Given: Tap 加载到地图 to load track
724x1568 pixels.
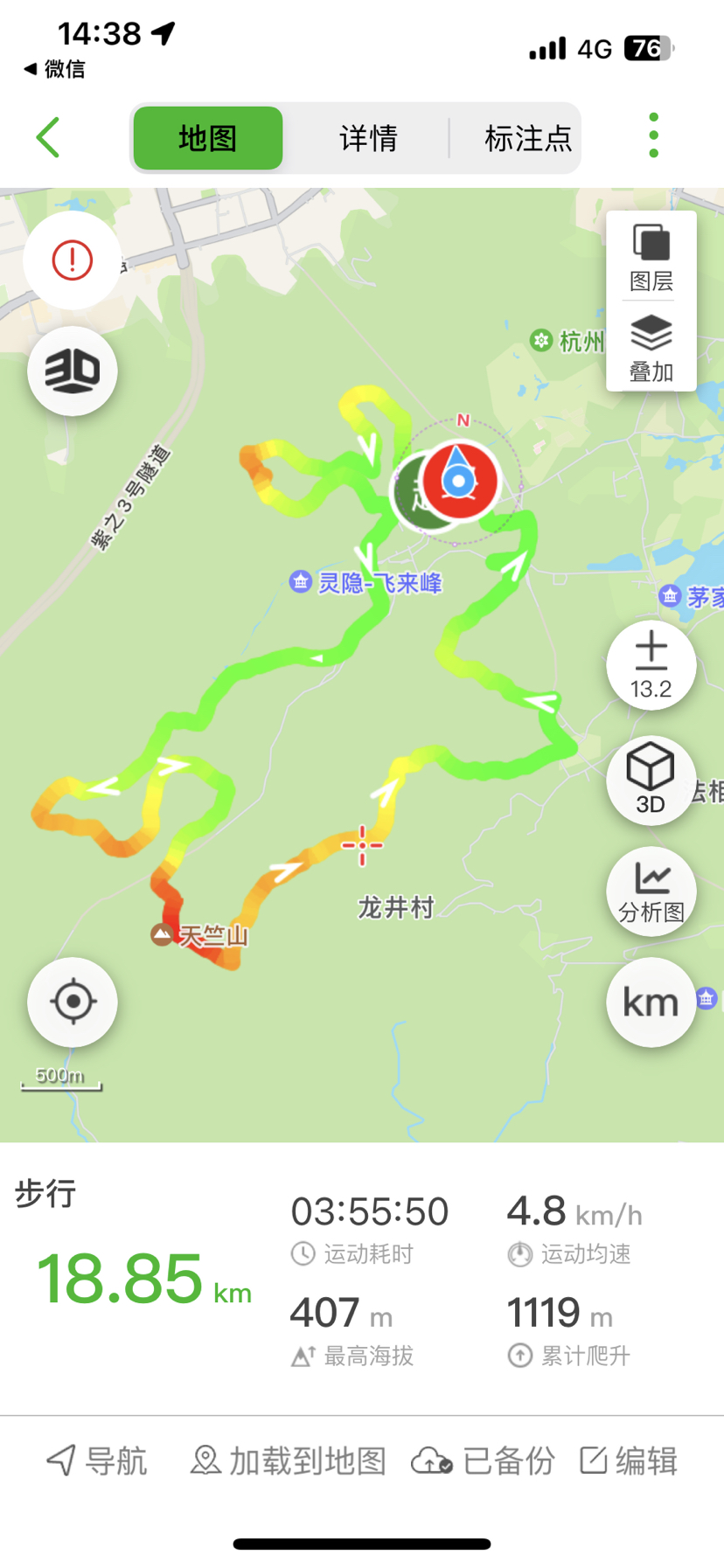Looking at the screenshot, I should [x=289, y=1460].
